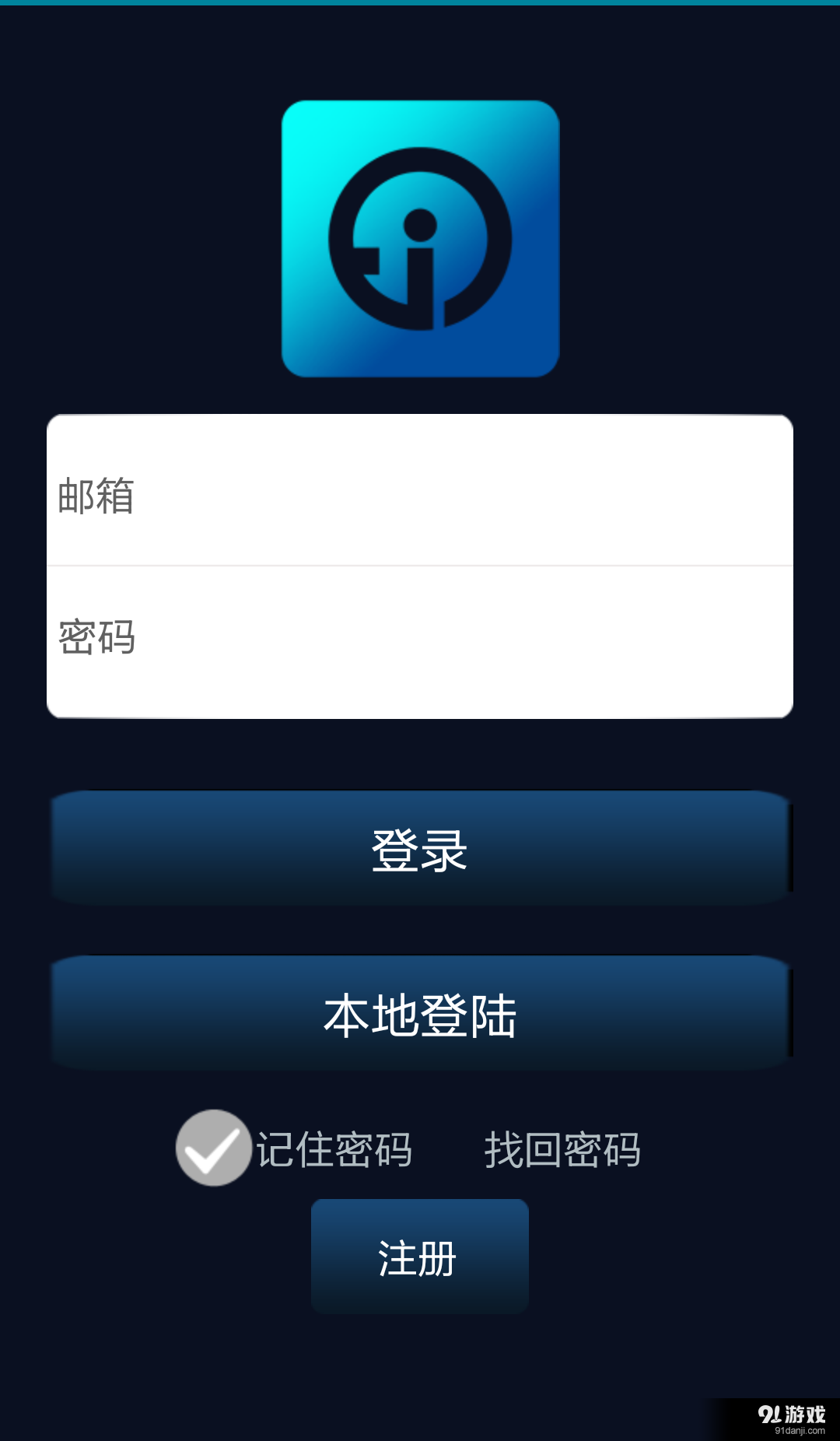Toggle the 记住密码 checkbox
840x1441 pixels.
coord(214,1148)
